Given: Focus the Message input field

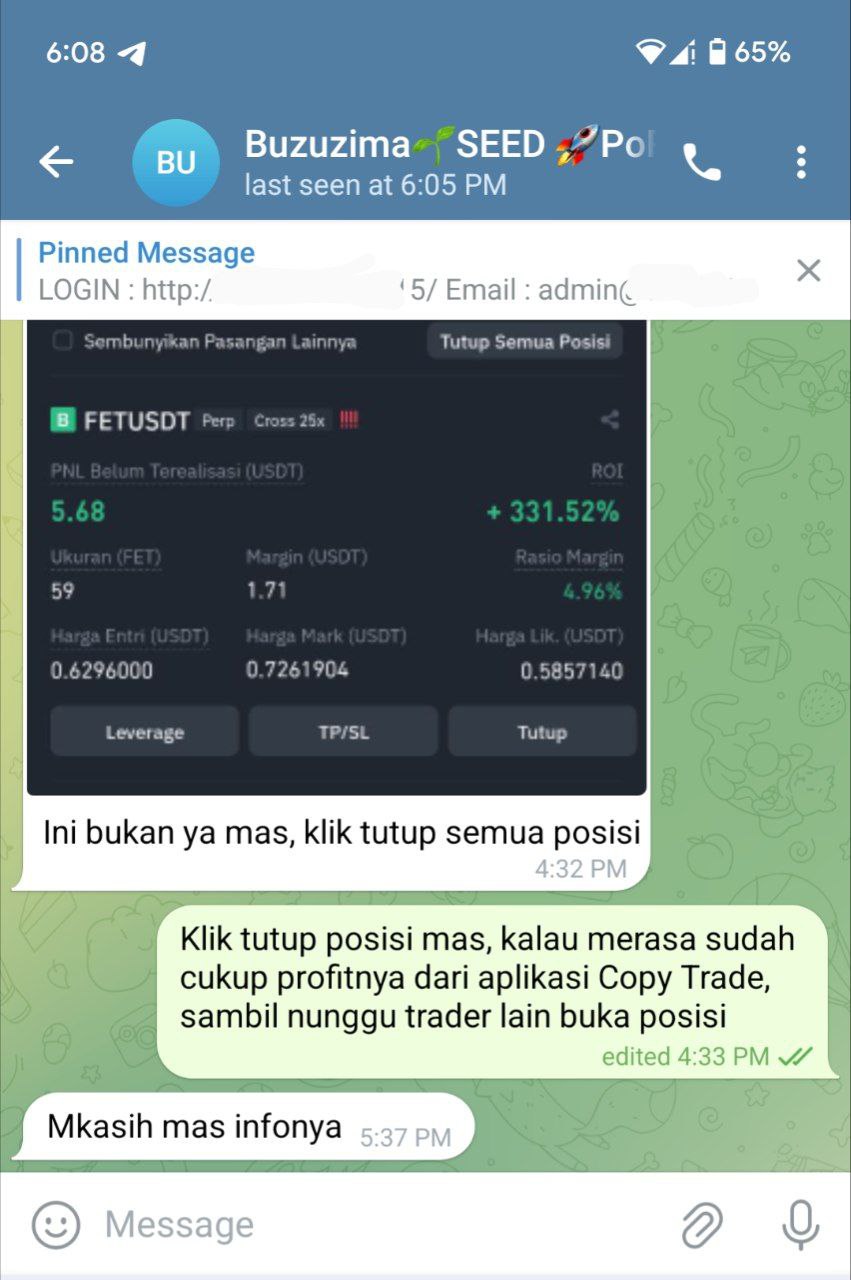Looking at the screenshot, I should [380, 1224].
